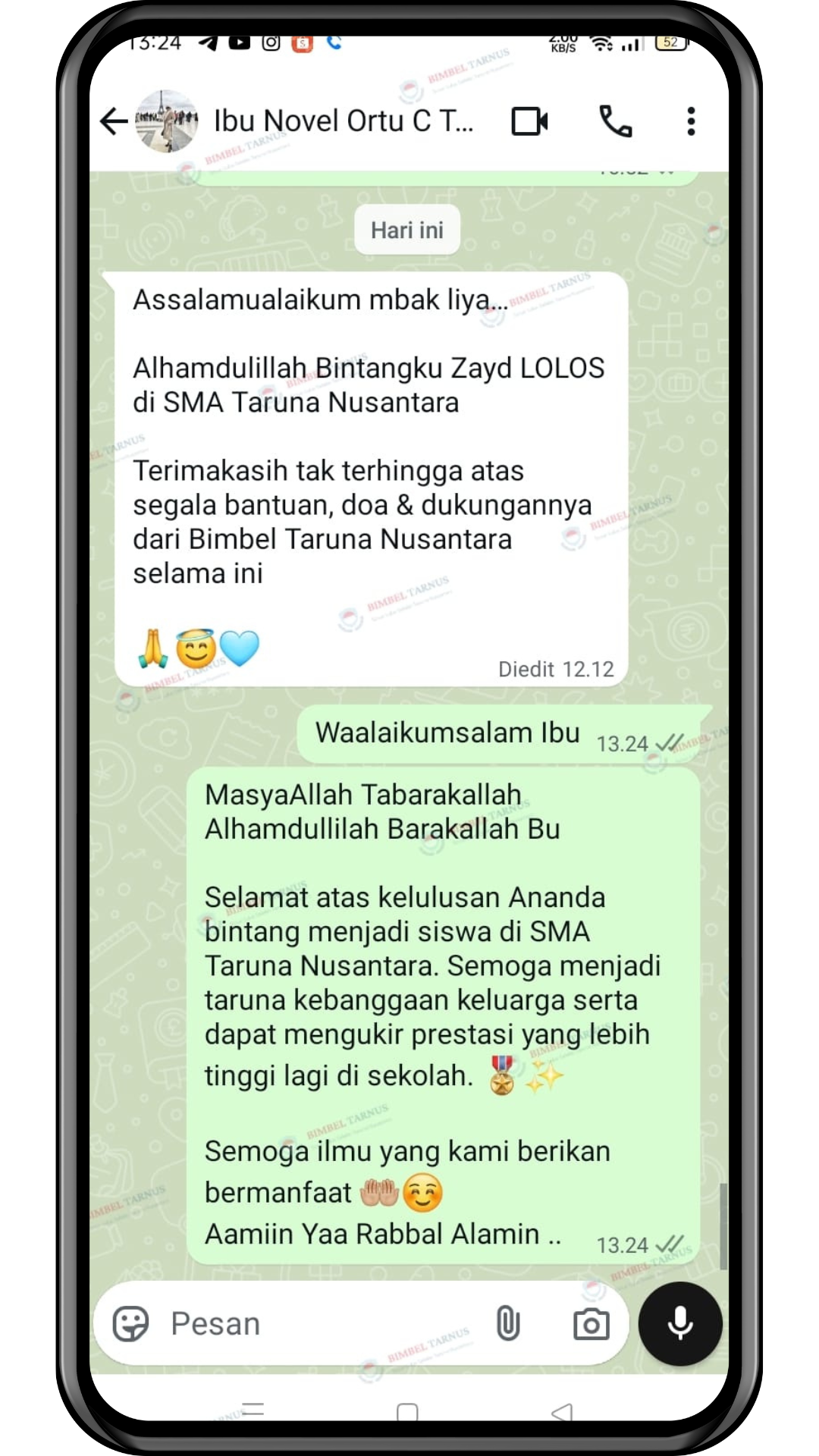Attach a file with the paperclip
The image size is (819, 1456).
(507, 1325)
